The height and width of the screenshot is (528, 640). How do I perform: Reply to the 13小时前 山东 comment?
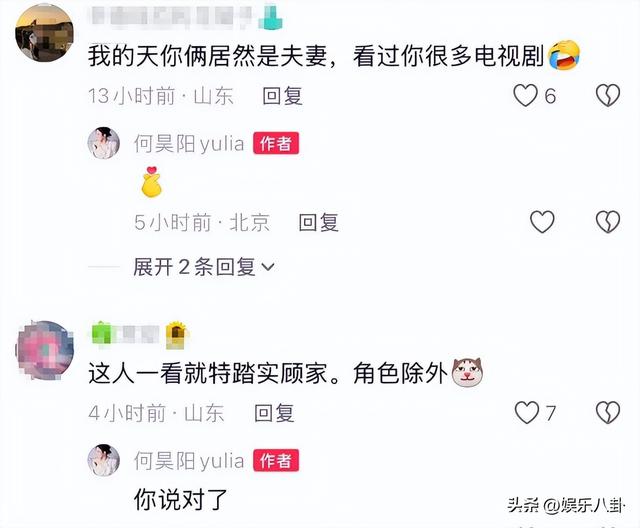(282, 96)
